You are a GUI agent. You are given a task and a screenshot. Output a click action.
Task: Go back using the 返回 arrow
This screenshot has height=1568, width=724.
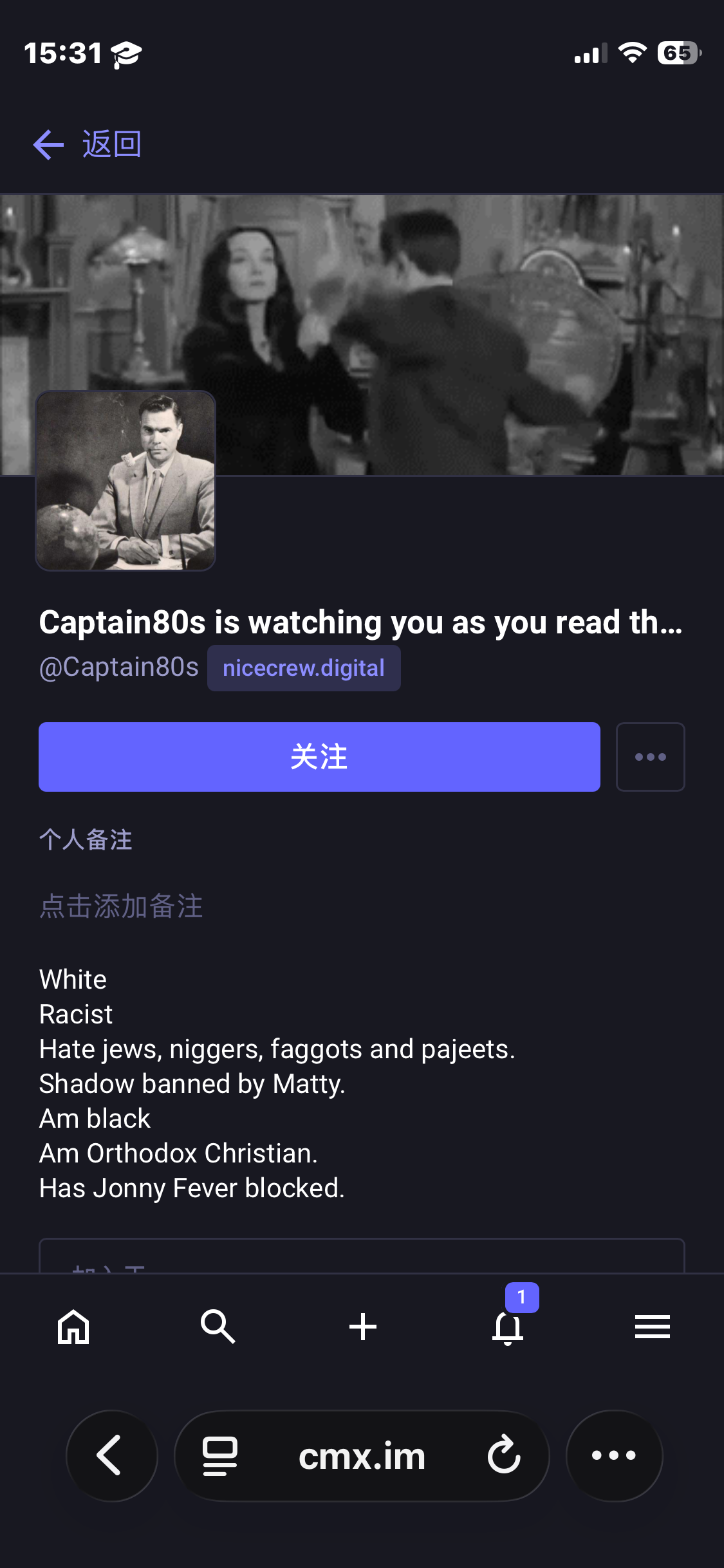87,144
